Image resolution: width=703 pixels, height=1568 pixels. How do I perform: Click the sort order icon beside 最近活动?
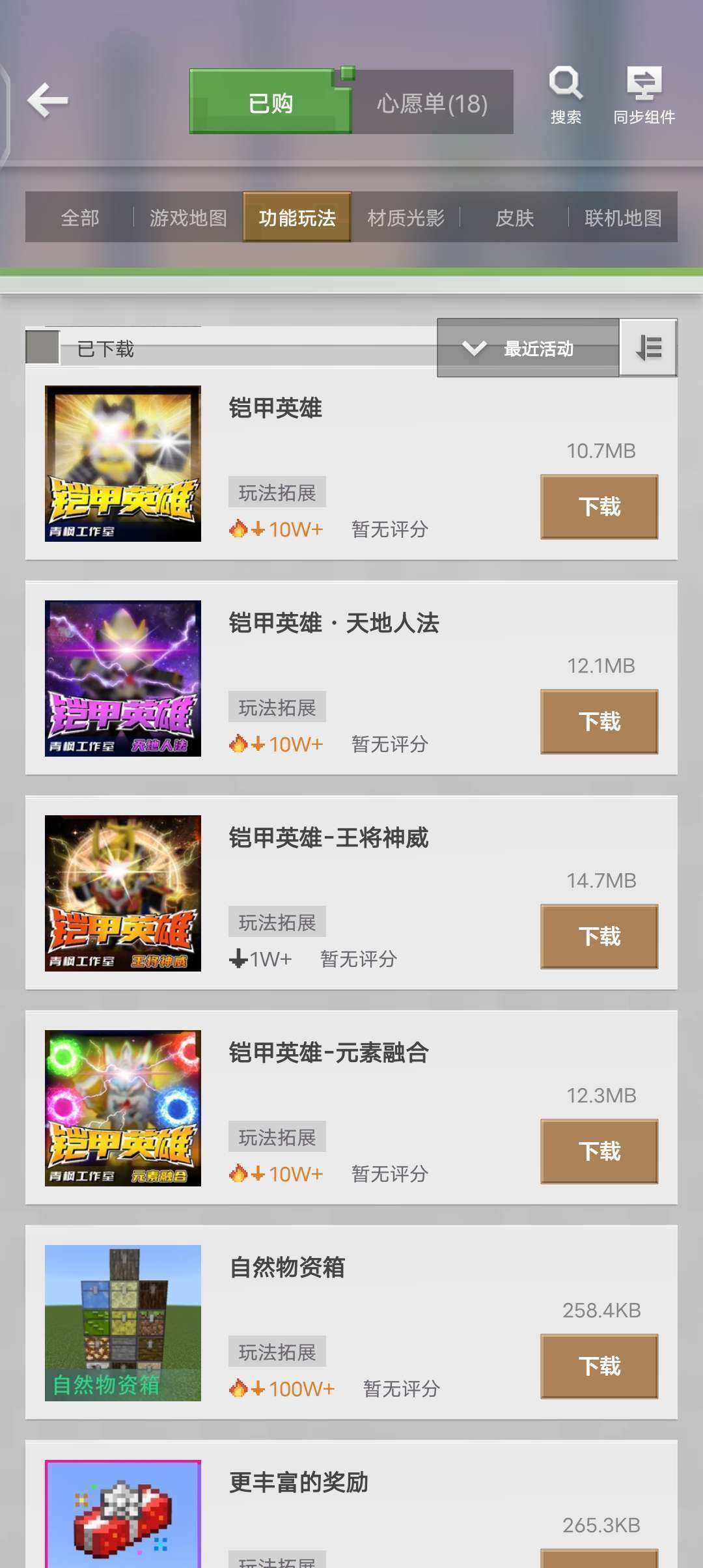point(648,348)
